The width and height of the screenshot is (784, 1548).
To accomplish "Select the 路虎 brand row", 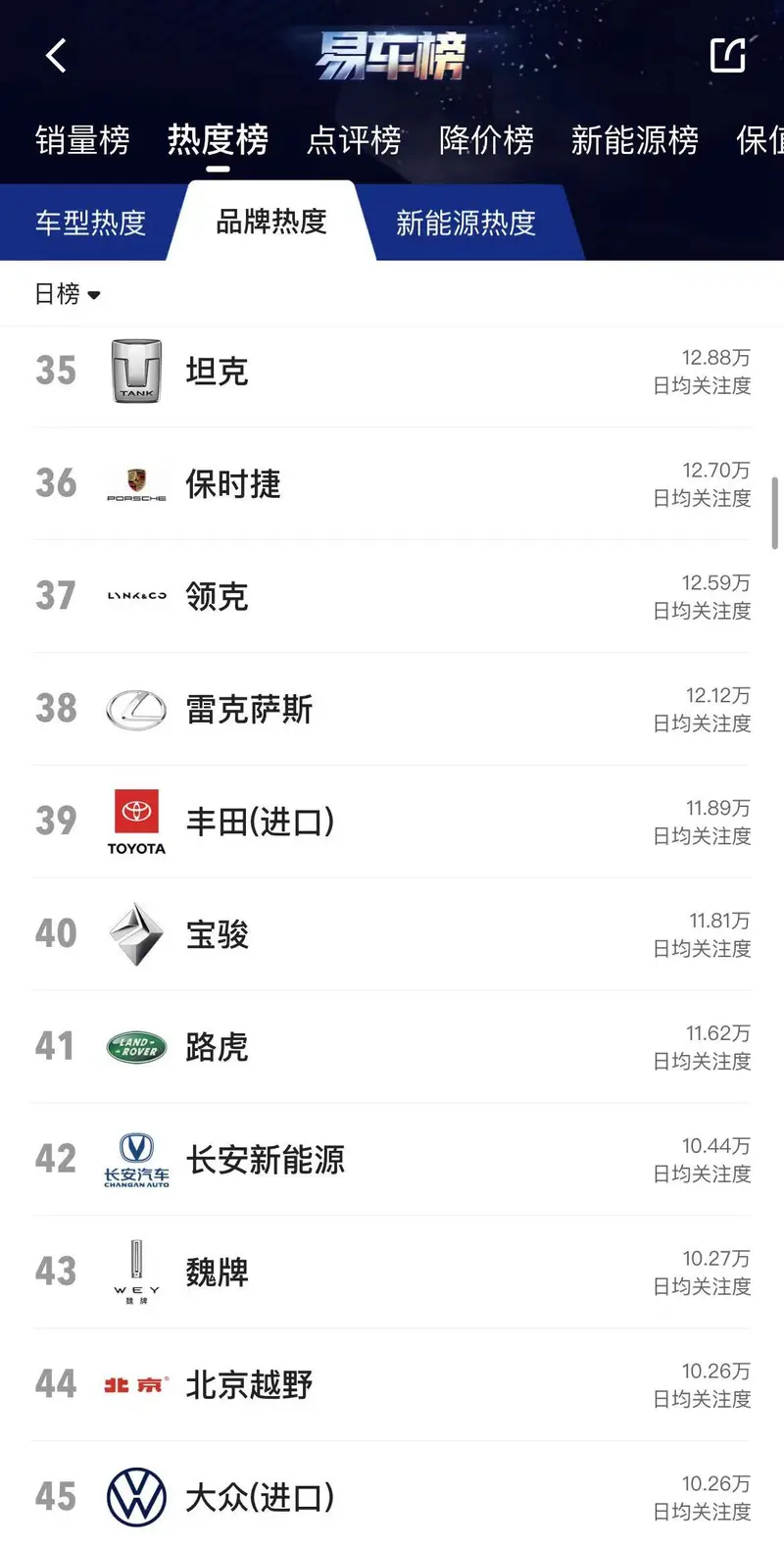I will 392,1047.
